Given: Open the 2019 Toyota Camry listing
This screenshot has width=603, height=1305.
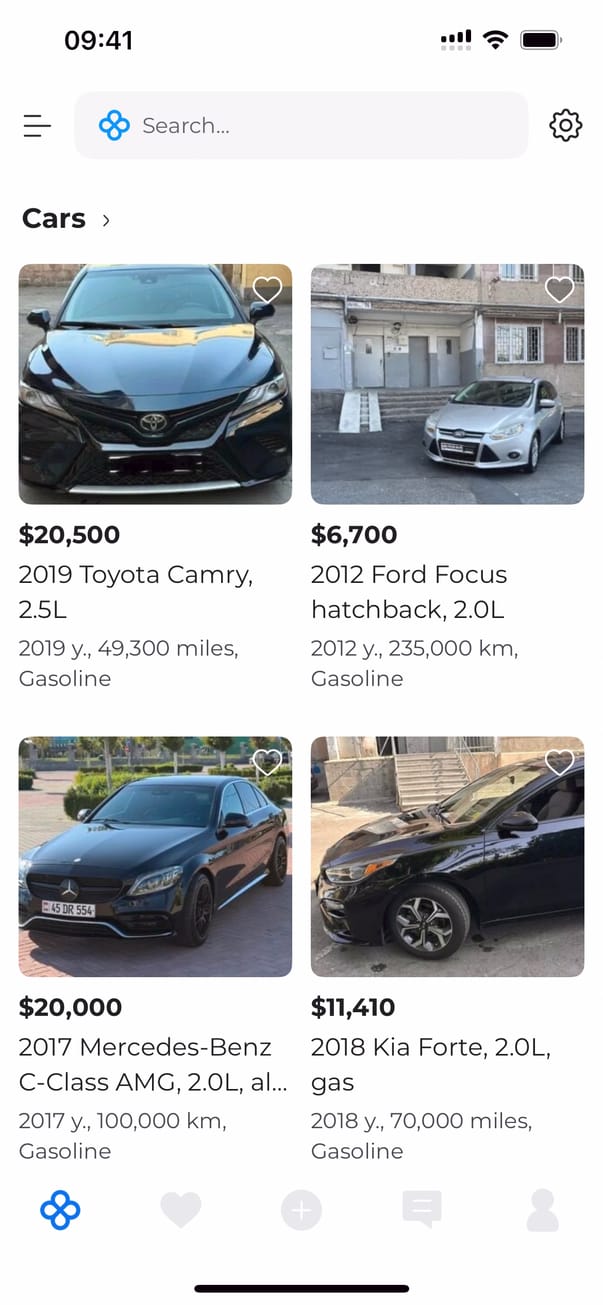Looking at the screenshot, I should tap(155, 384).
